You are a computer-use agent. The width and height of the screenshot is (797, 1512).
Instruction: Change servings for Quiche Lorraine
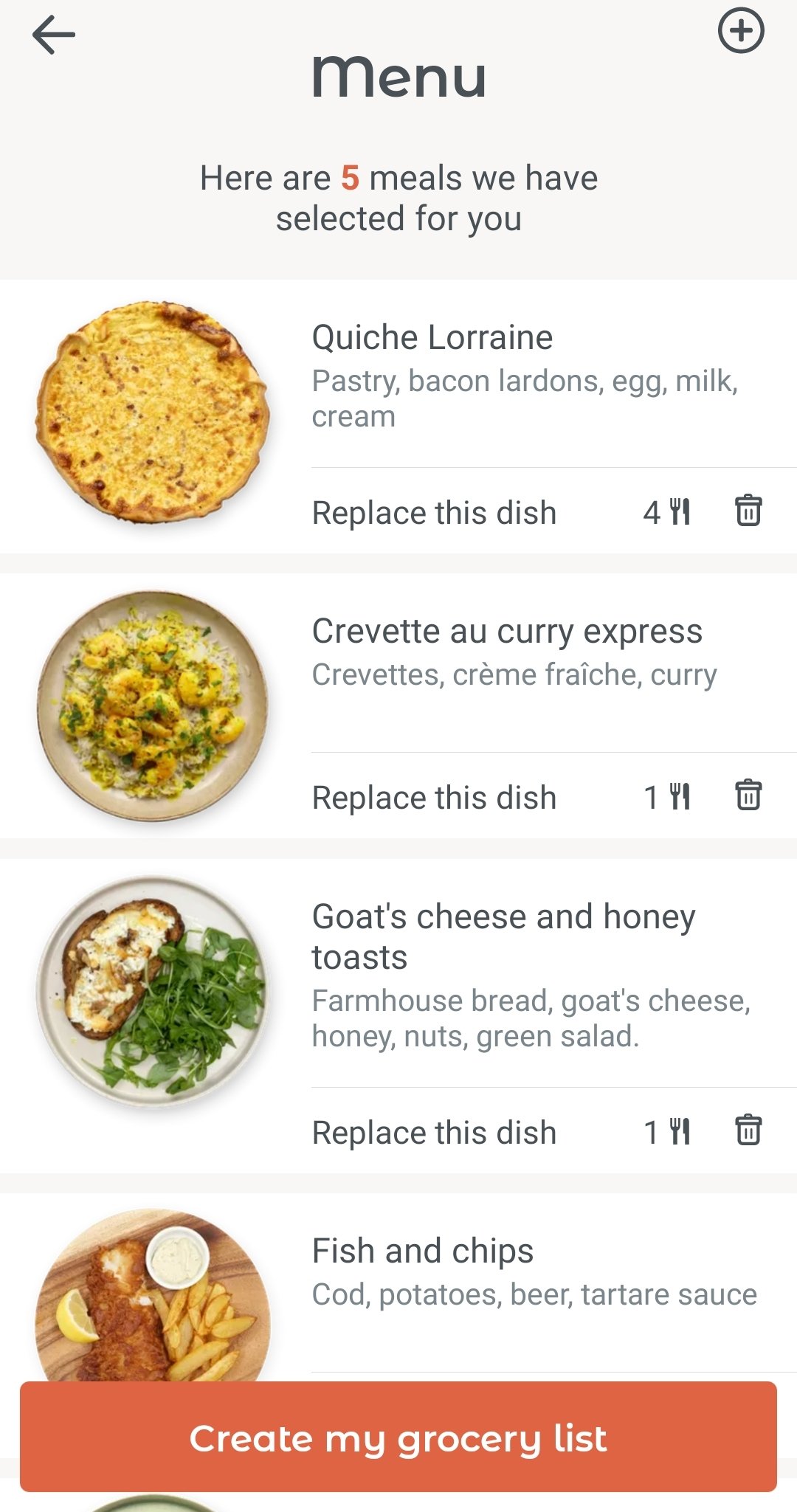point(666,512)
